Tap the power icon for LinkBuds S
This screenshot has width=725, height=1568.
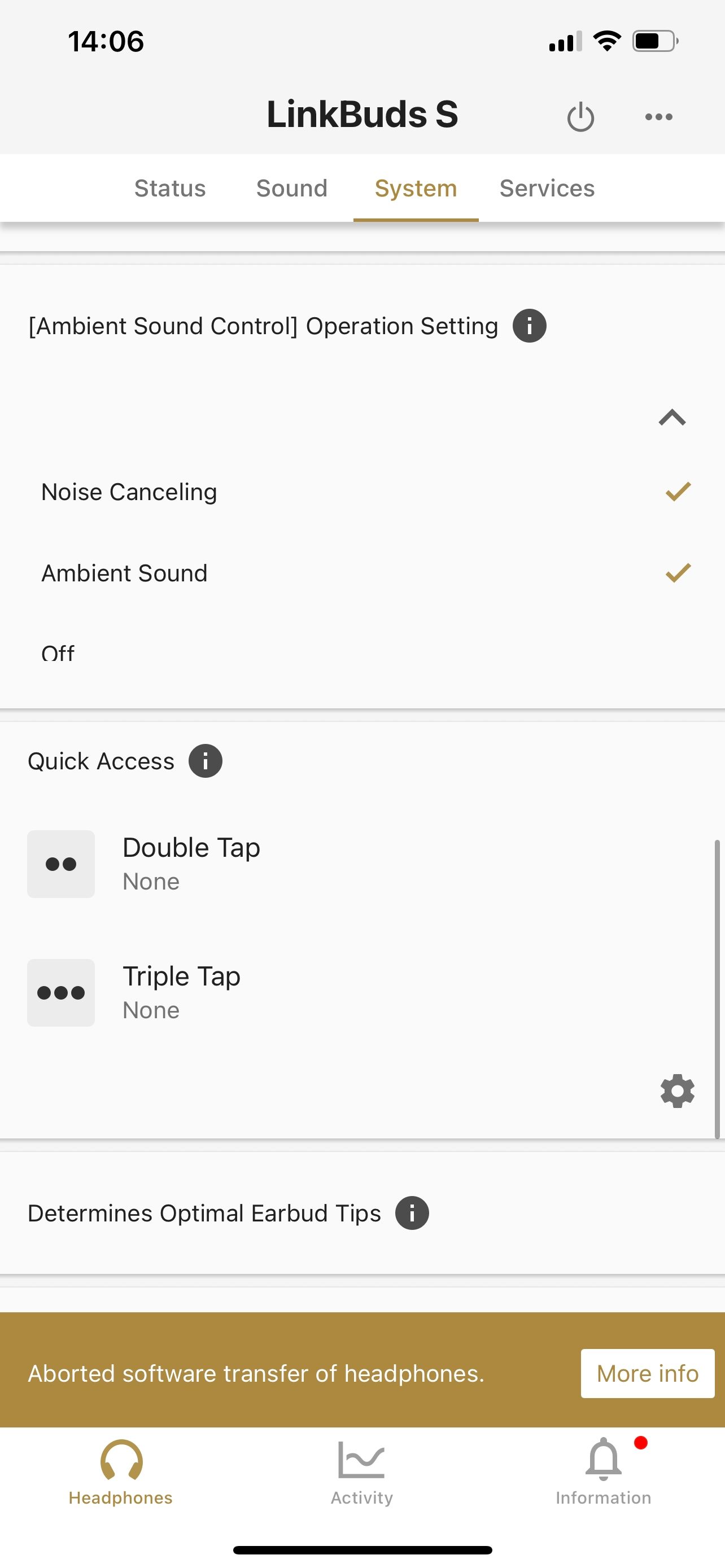(580, 116)
